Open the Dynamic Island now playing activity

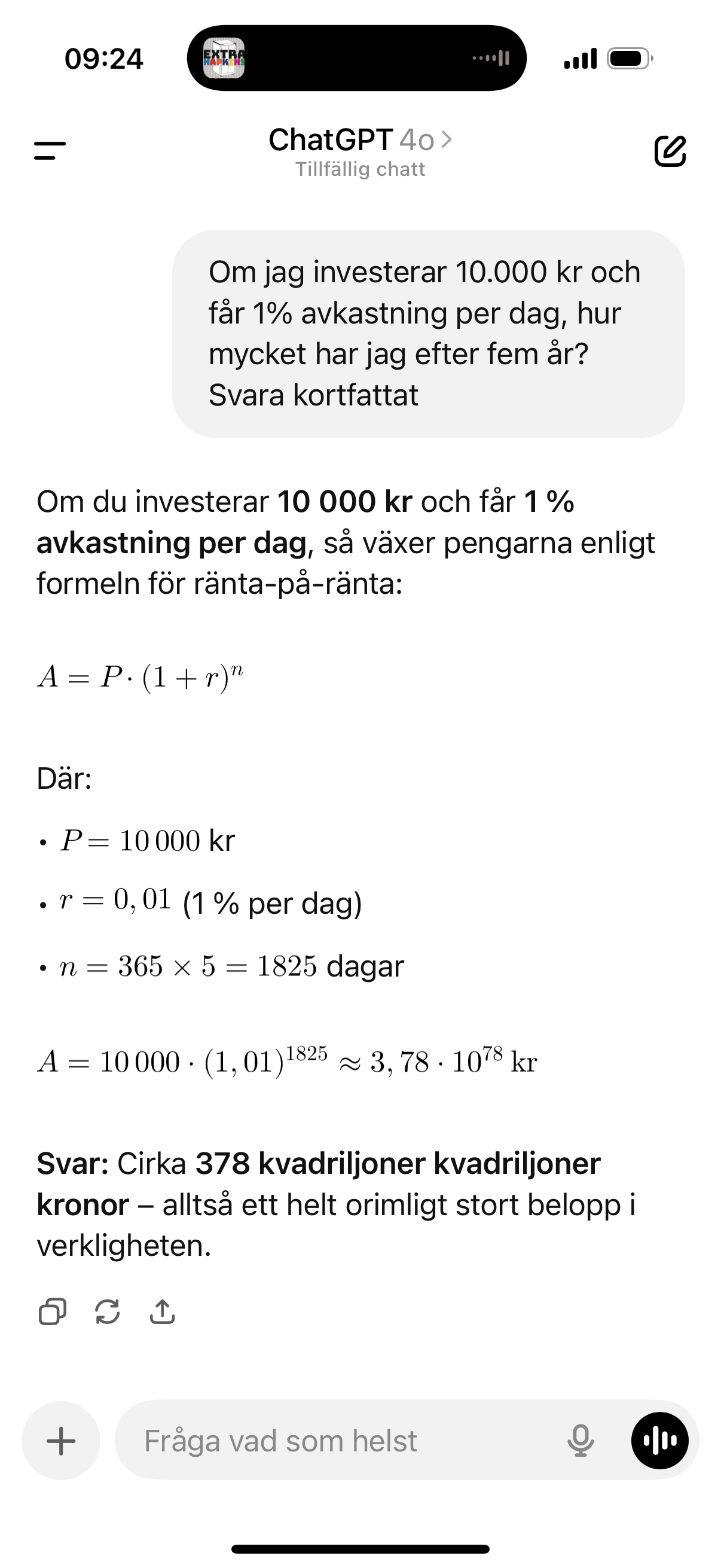(356, 59)
